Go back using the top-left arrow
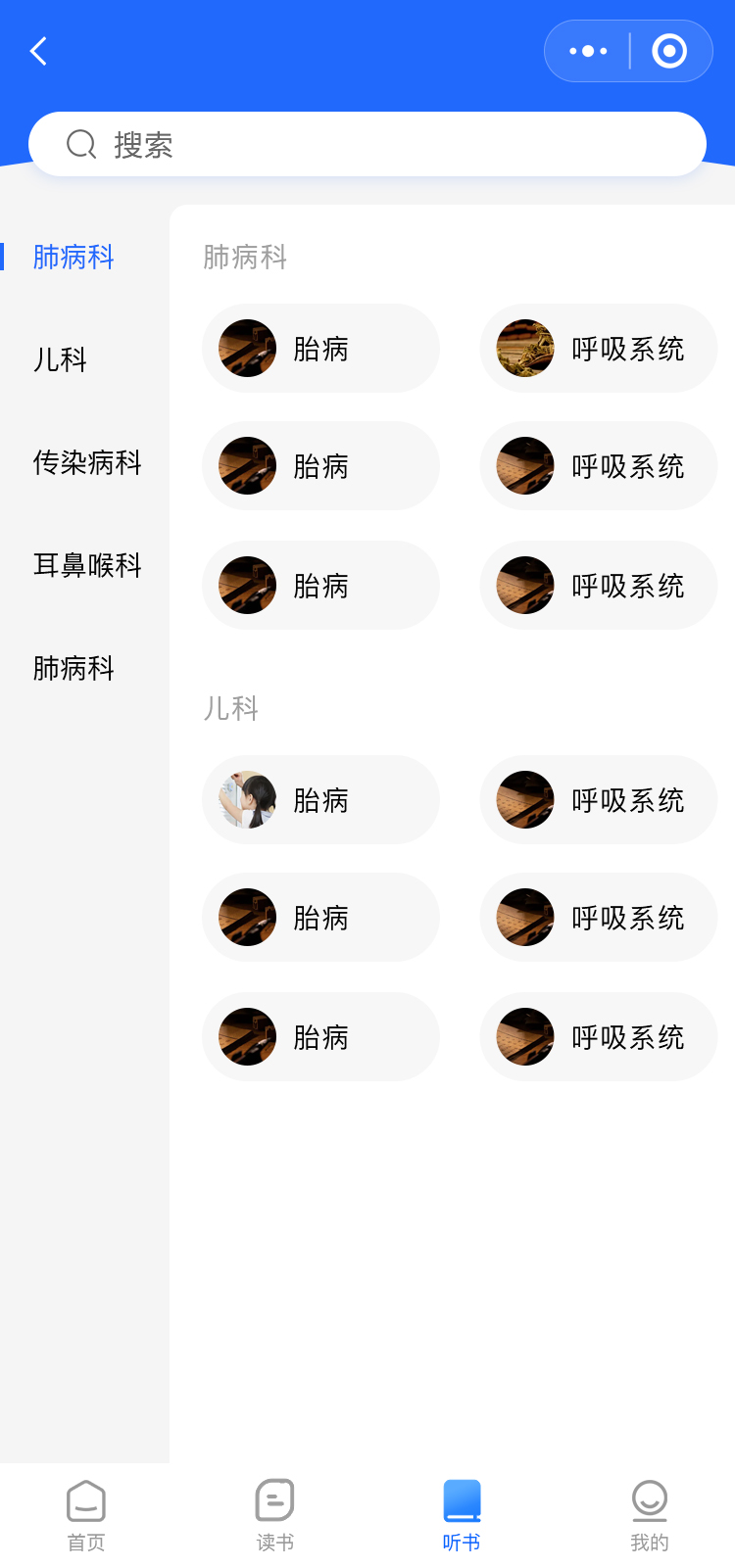This screenshot has width=735, height=1568. tap(39, 51)
